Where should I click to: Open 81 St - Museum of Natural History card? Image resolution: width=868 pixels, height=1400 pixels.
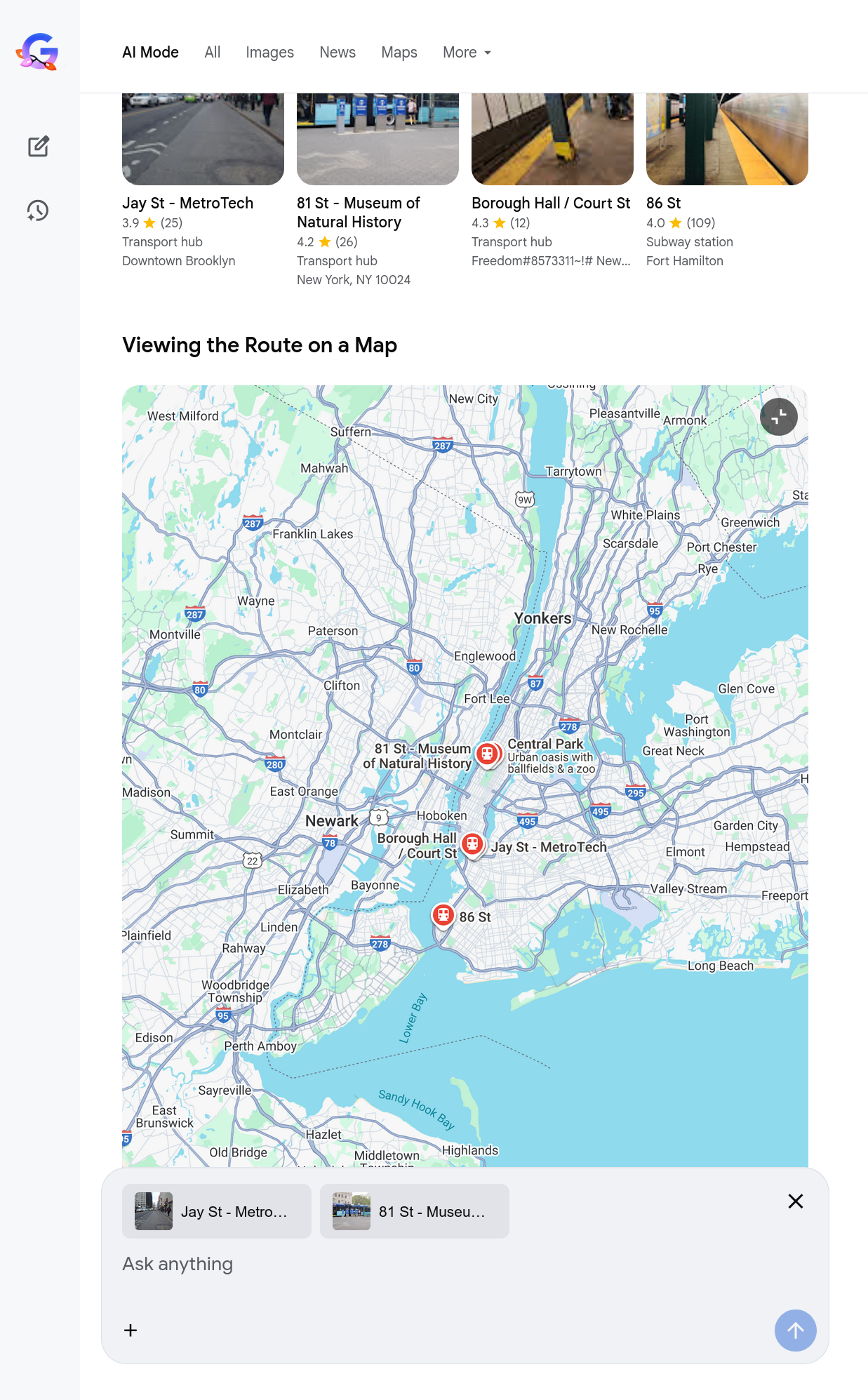pos(358,213)
